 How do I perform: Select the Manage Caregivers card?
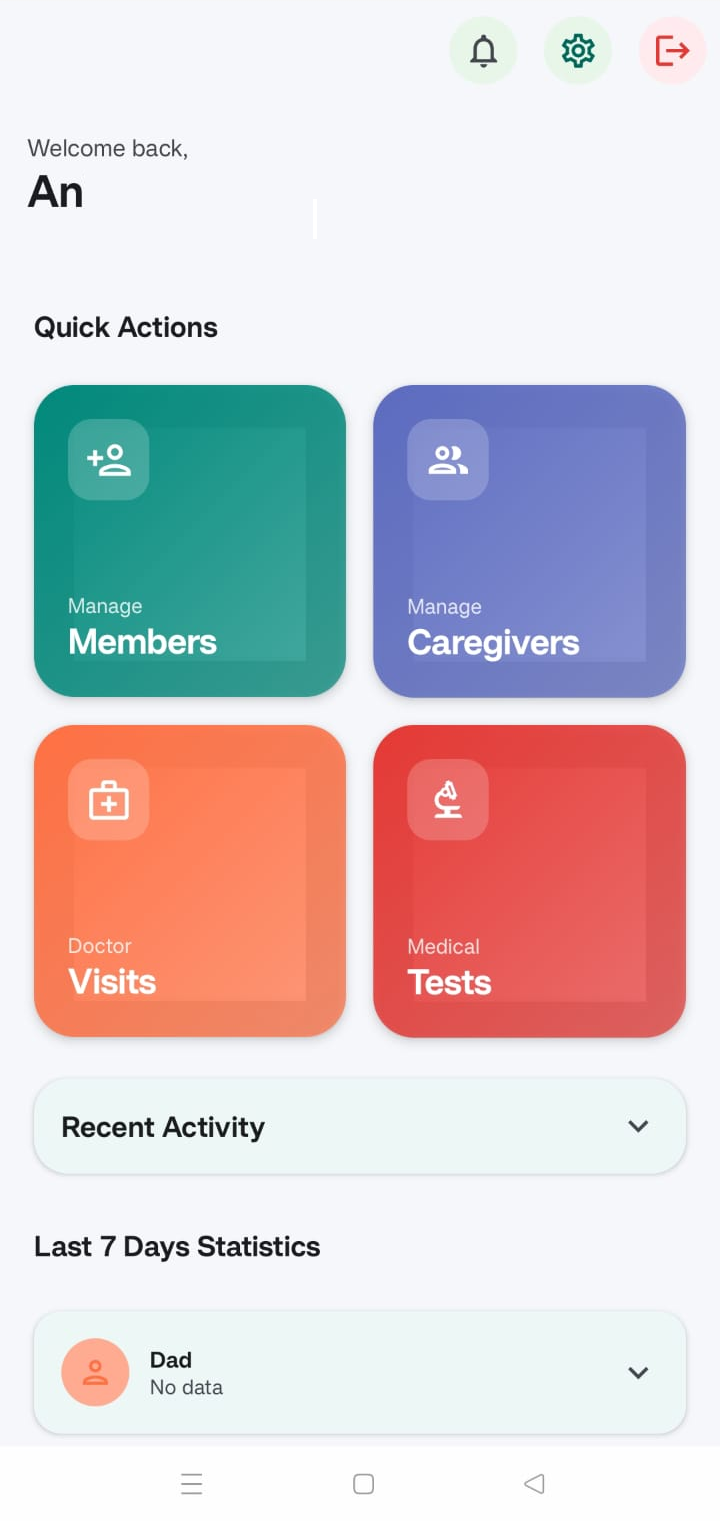[529, 540]
